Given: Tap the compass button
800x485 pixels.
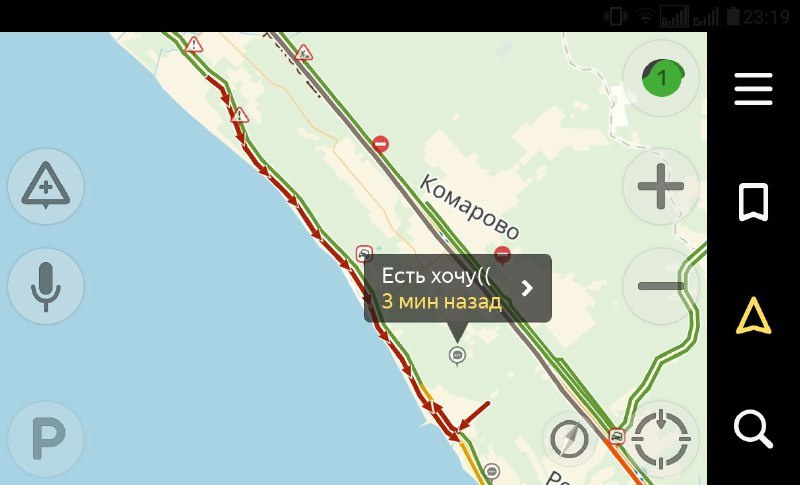Looking at the screenshot, I should click(x=571, y=438).
